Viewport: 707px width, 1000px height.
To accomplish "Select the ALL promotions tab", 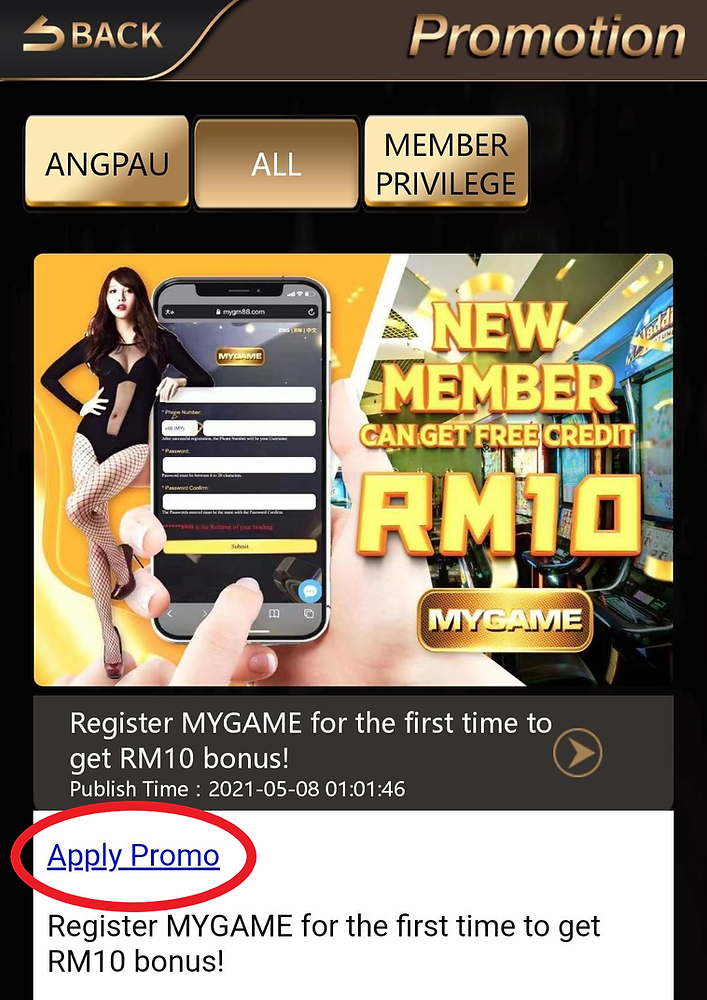I will pyautogui.click(x=276, y=164).
